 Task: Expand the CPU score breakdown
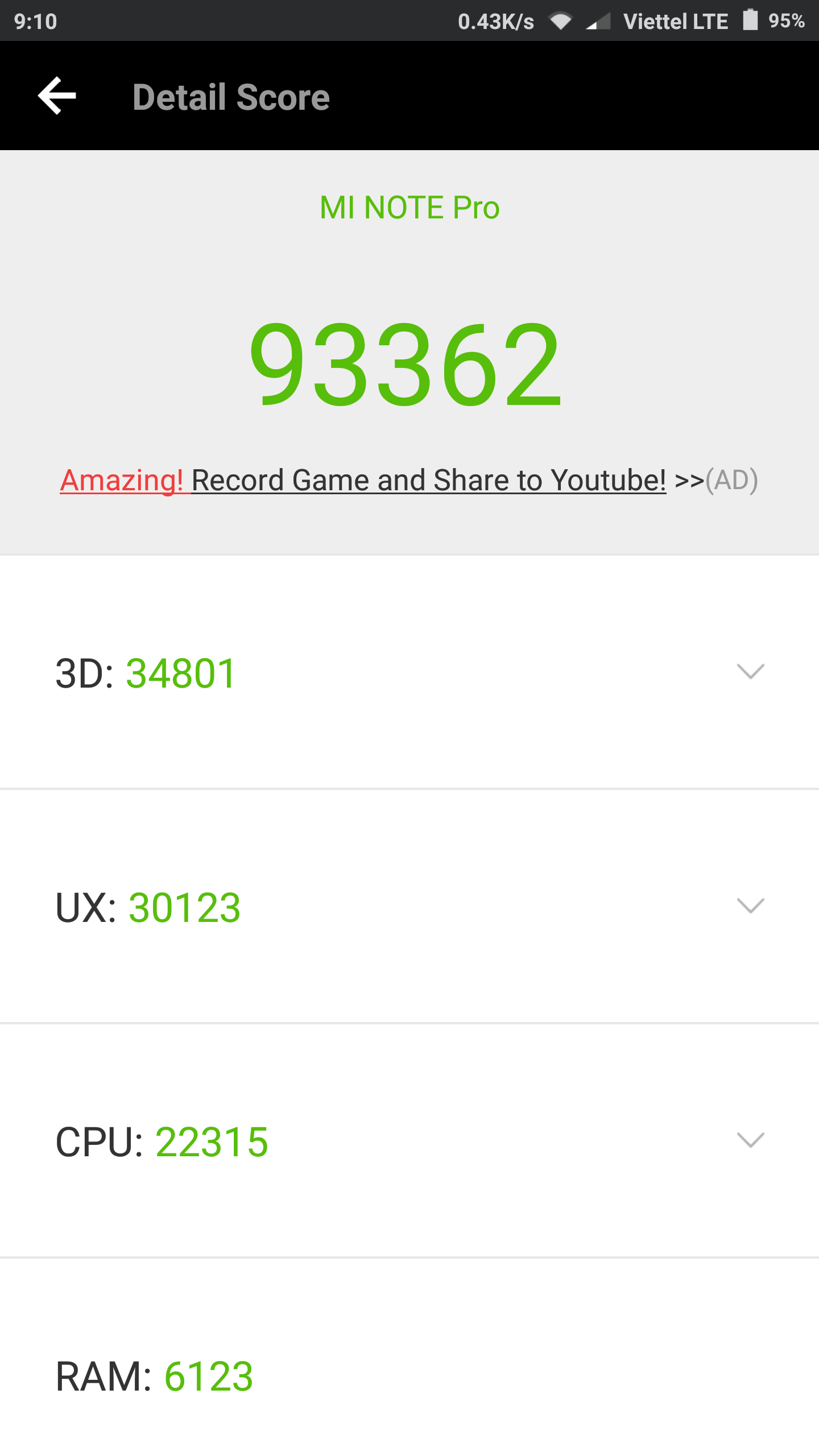(409, 1141)
